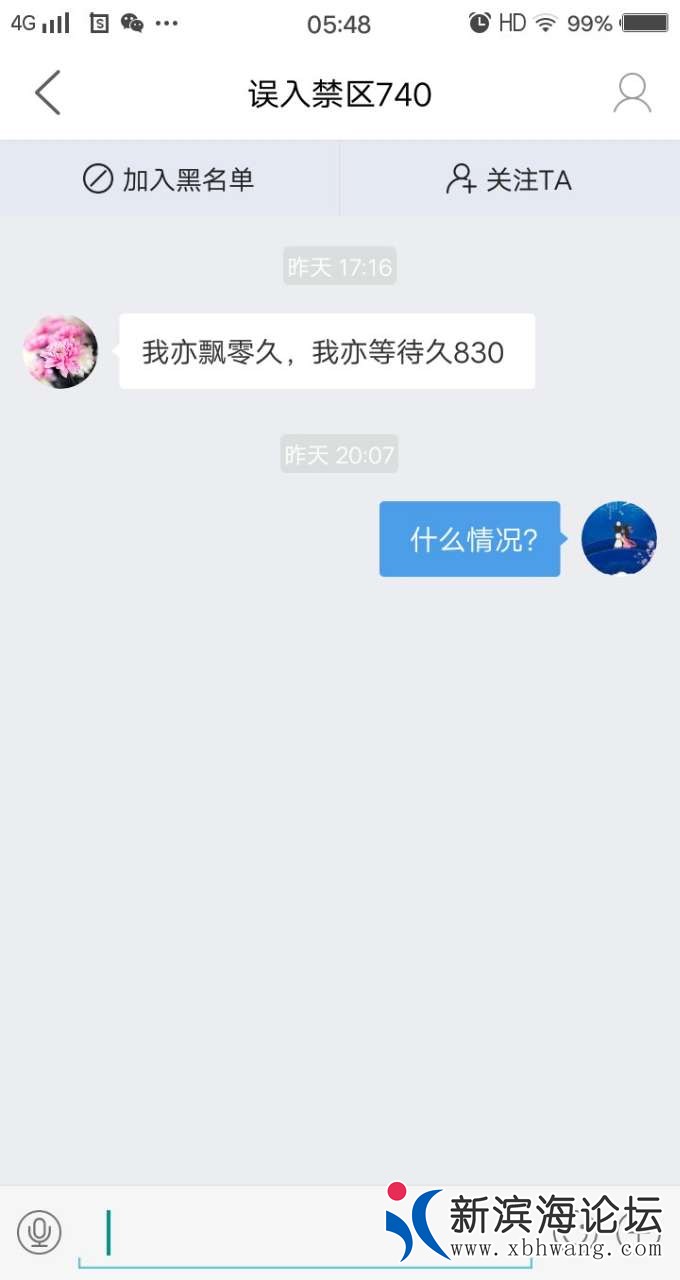Follow this user via 关注TA
680x1280 pixels.
click(509, 179)
